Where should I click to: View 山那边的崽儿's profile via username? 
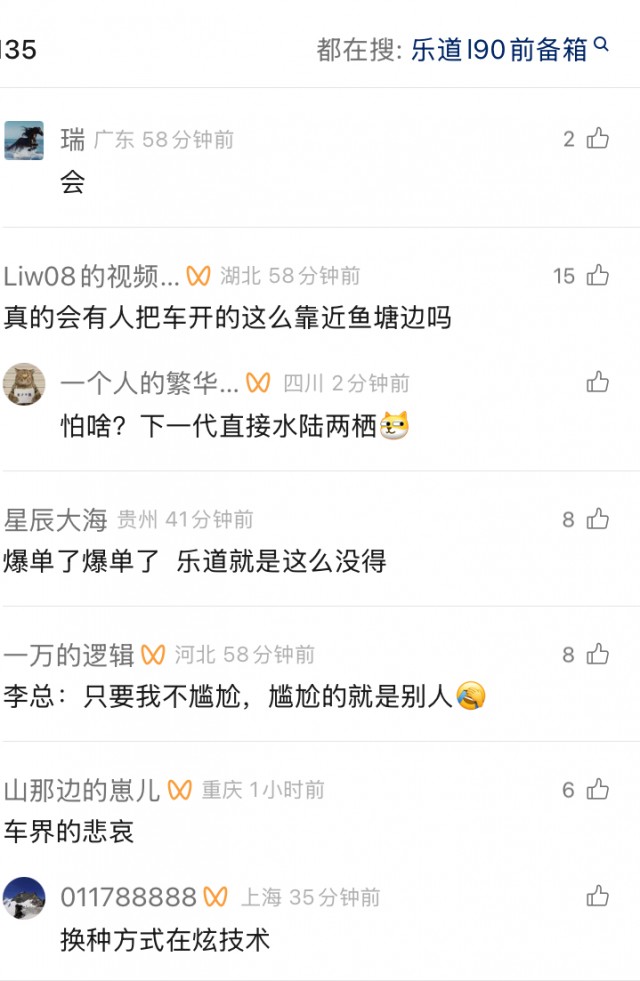pyautogui.click(x=82, y=790)
